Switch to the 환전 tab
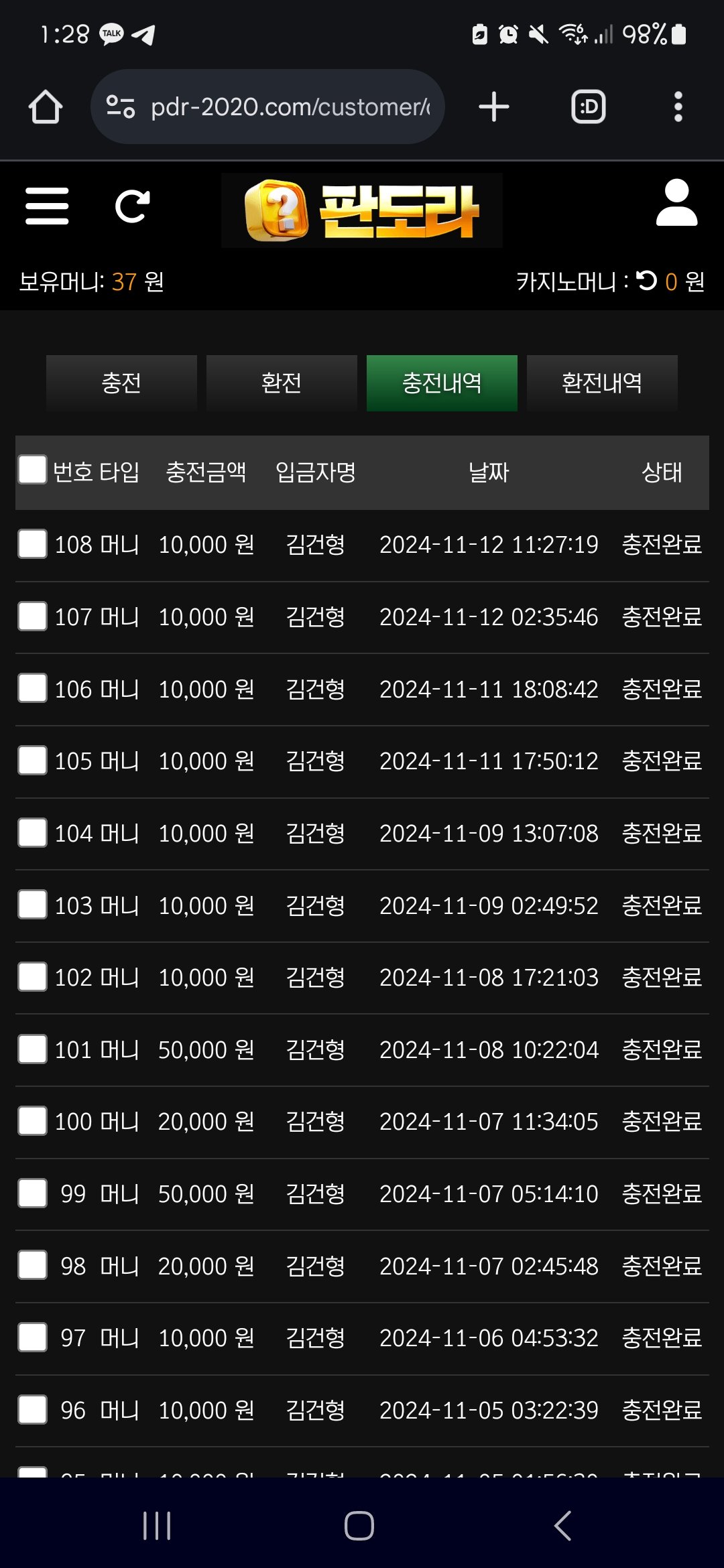Viewport: 724px width, 1568px height. [x=282, y=383]
